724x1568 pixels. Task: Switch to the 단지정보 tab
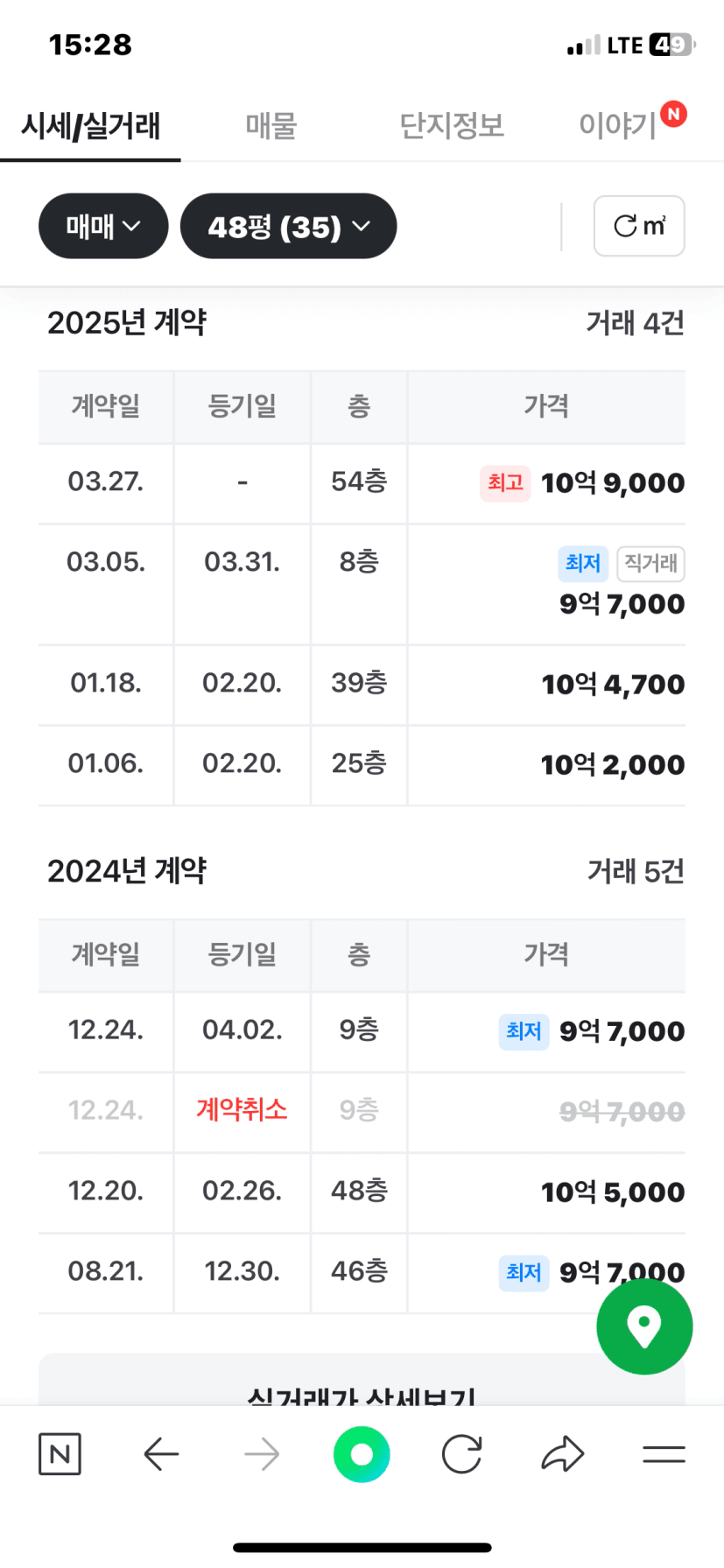[x=452, y=126]
